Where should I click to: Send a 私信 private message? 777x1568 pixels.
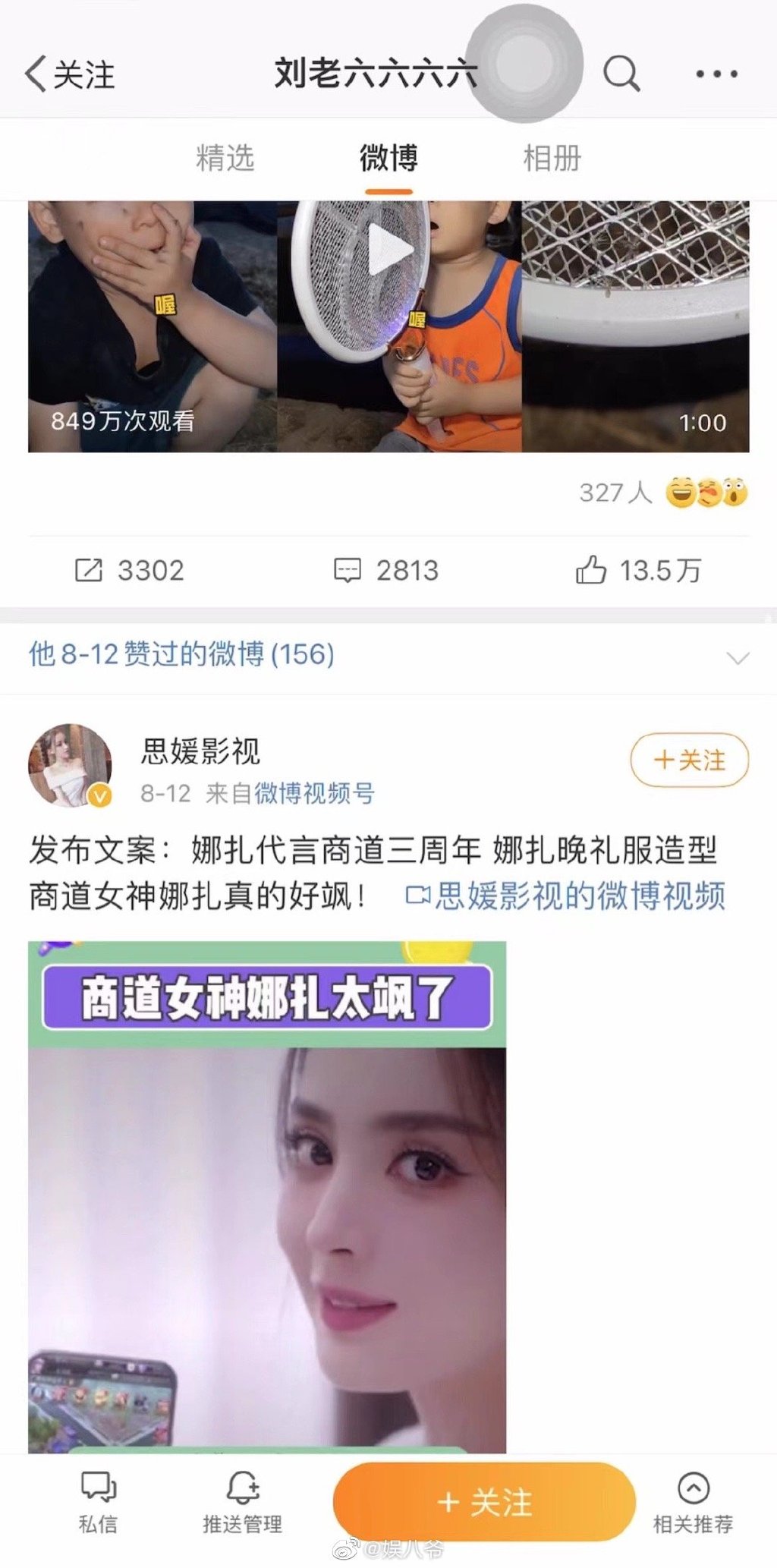point(98,1501)
